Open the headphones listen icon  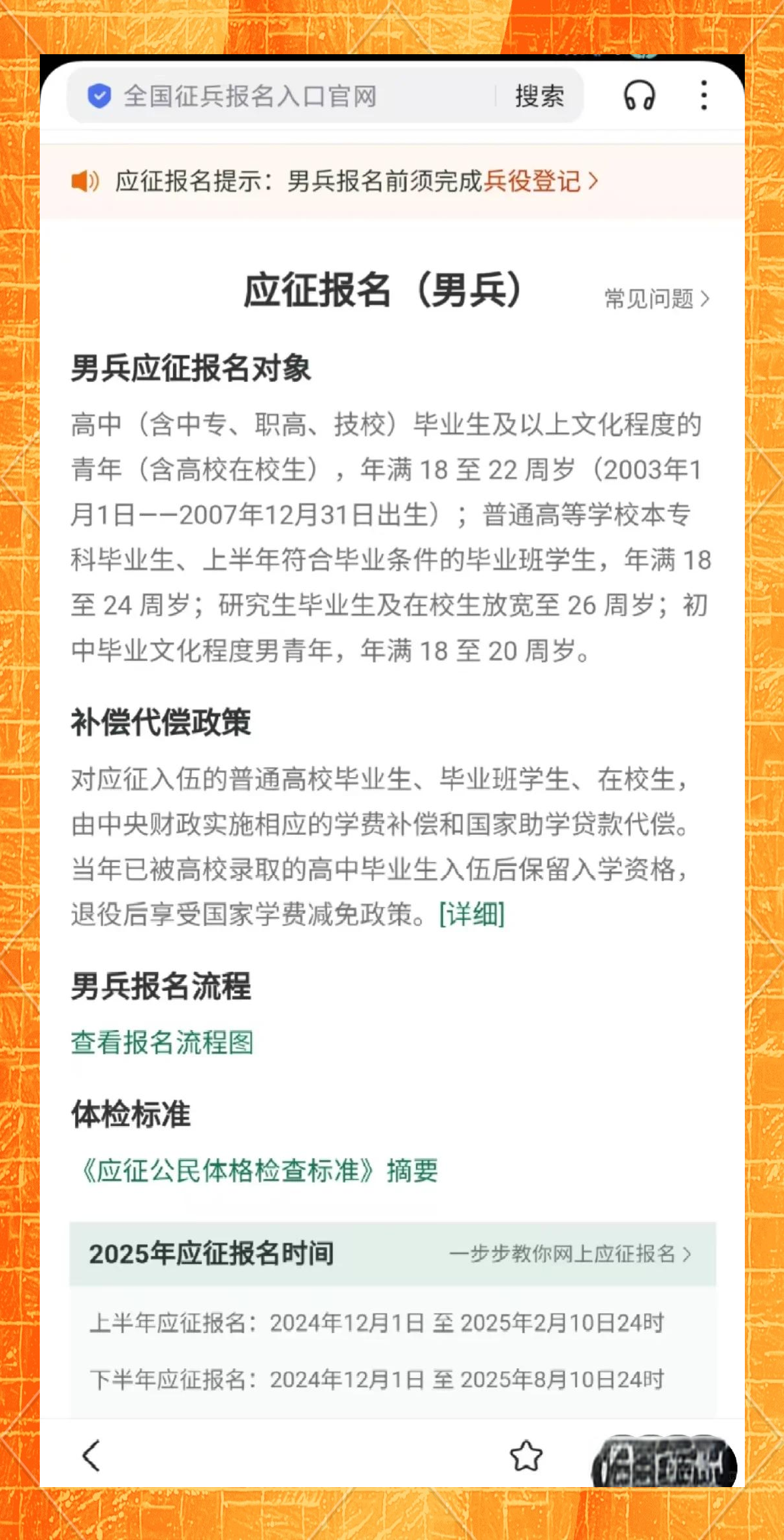(639, 95)
